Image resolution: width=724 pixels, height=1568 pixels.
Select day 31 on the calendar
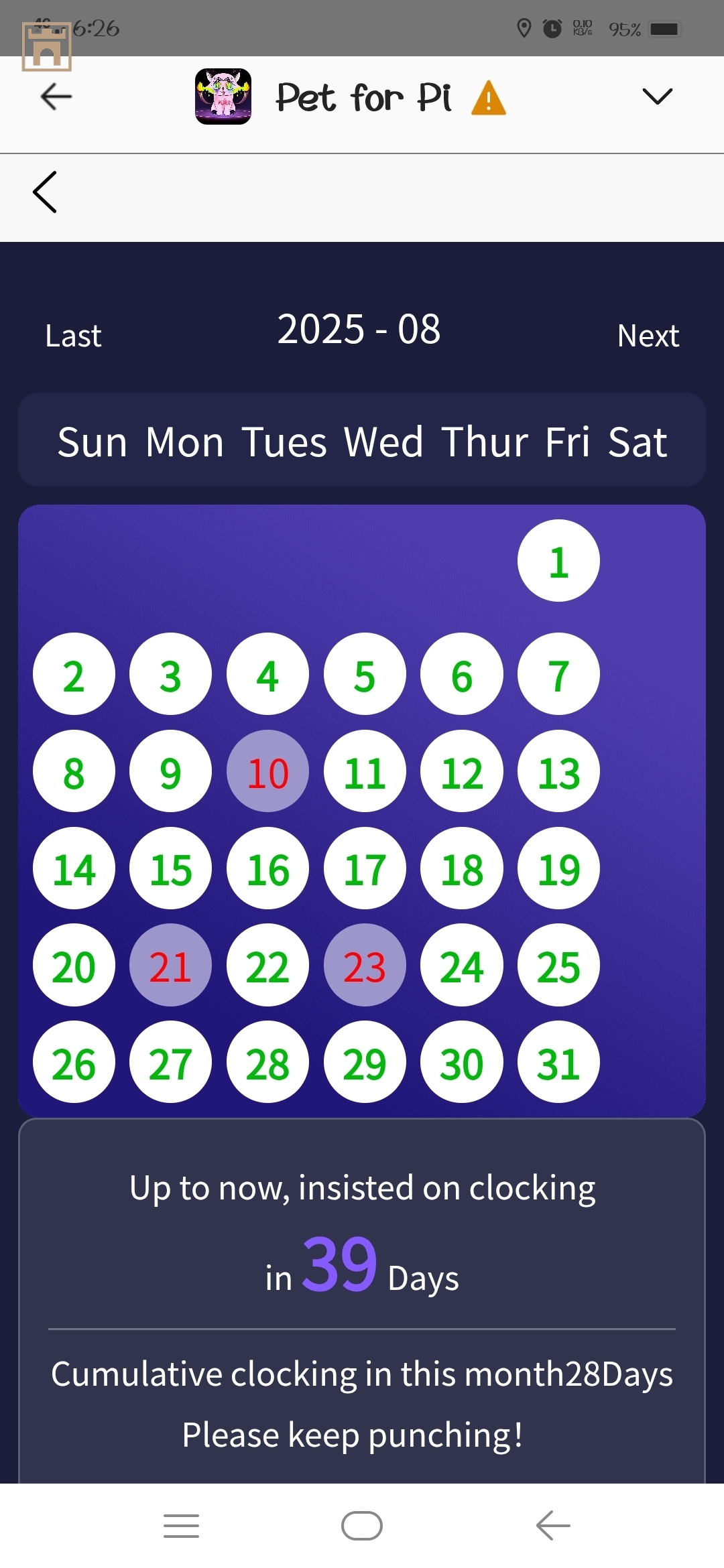558,1062
